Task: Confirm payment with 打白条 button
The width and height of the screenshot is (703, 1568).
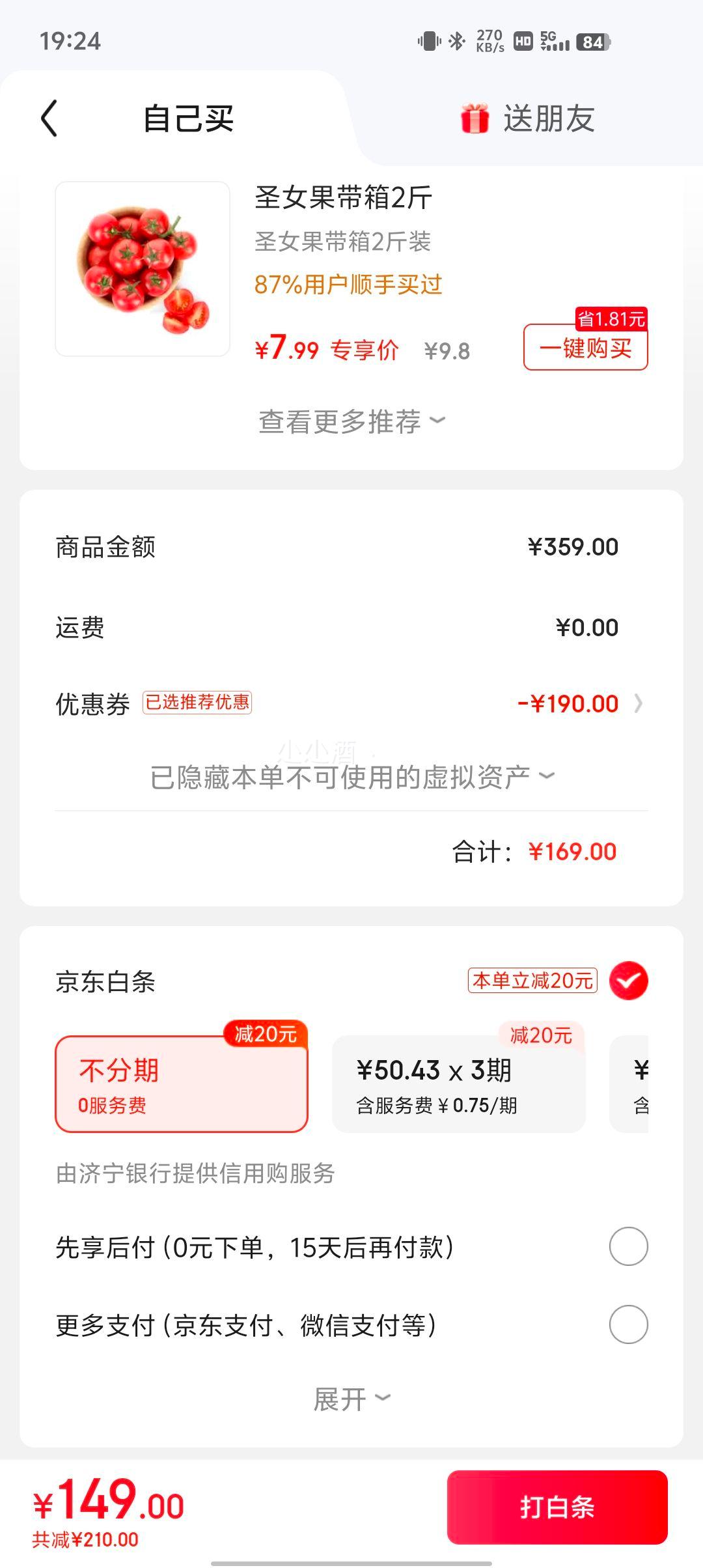Action: point(557,1507)
